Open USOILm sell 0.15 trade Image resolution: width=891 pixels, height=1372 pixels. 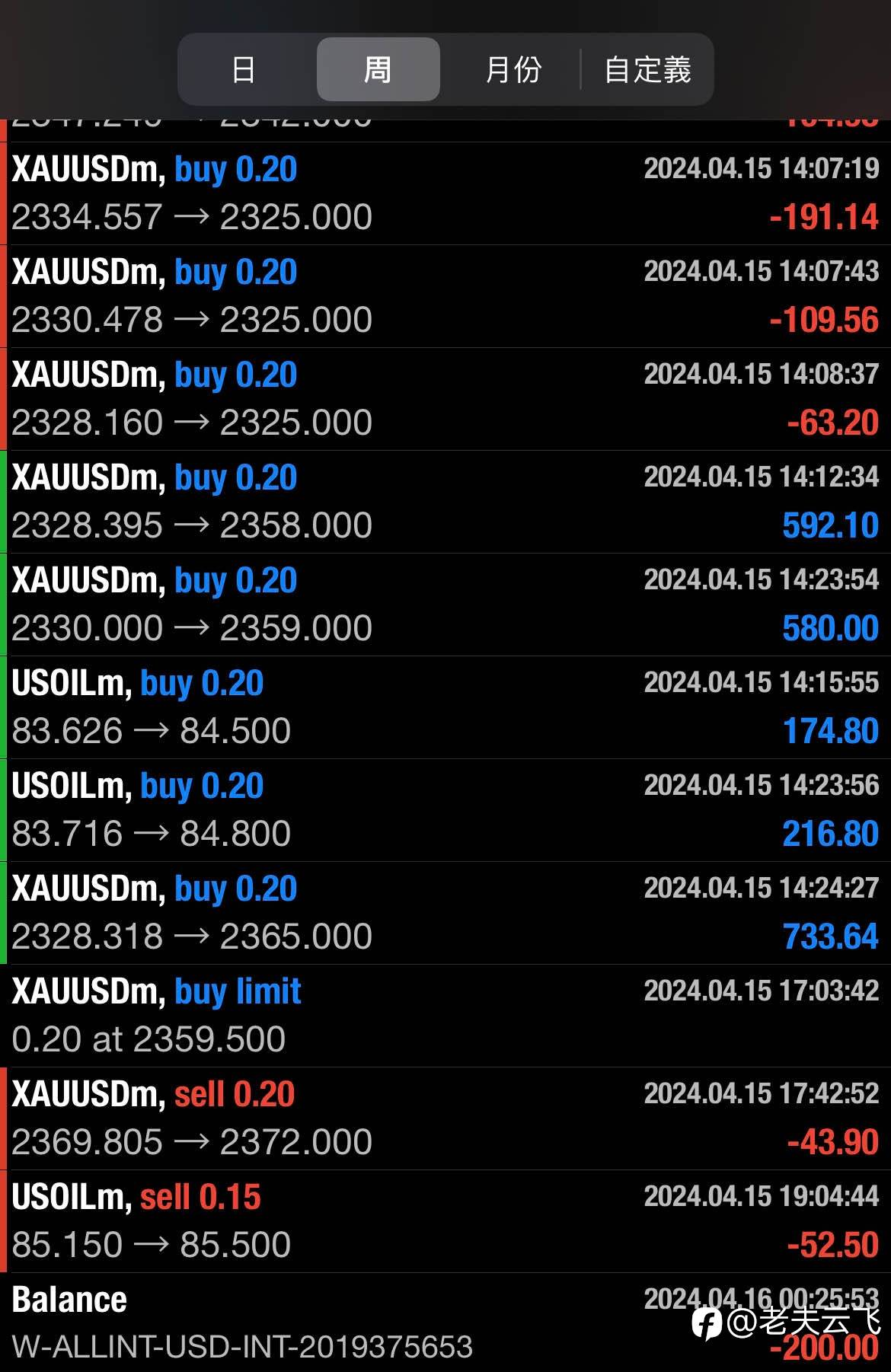445,1221
